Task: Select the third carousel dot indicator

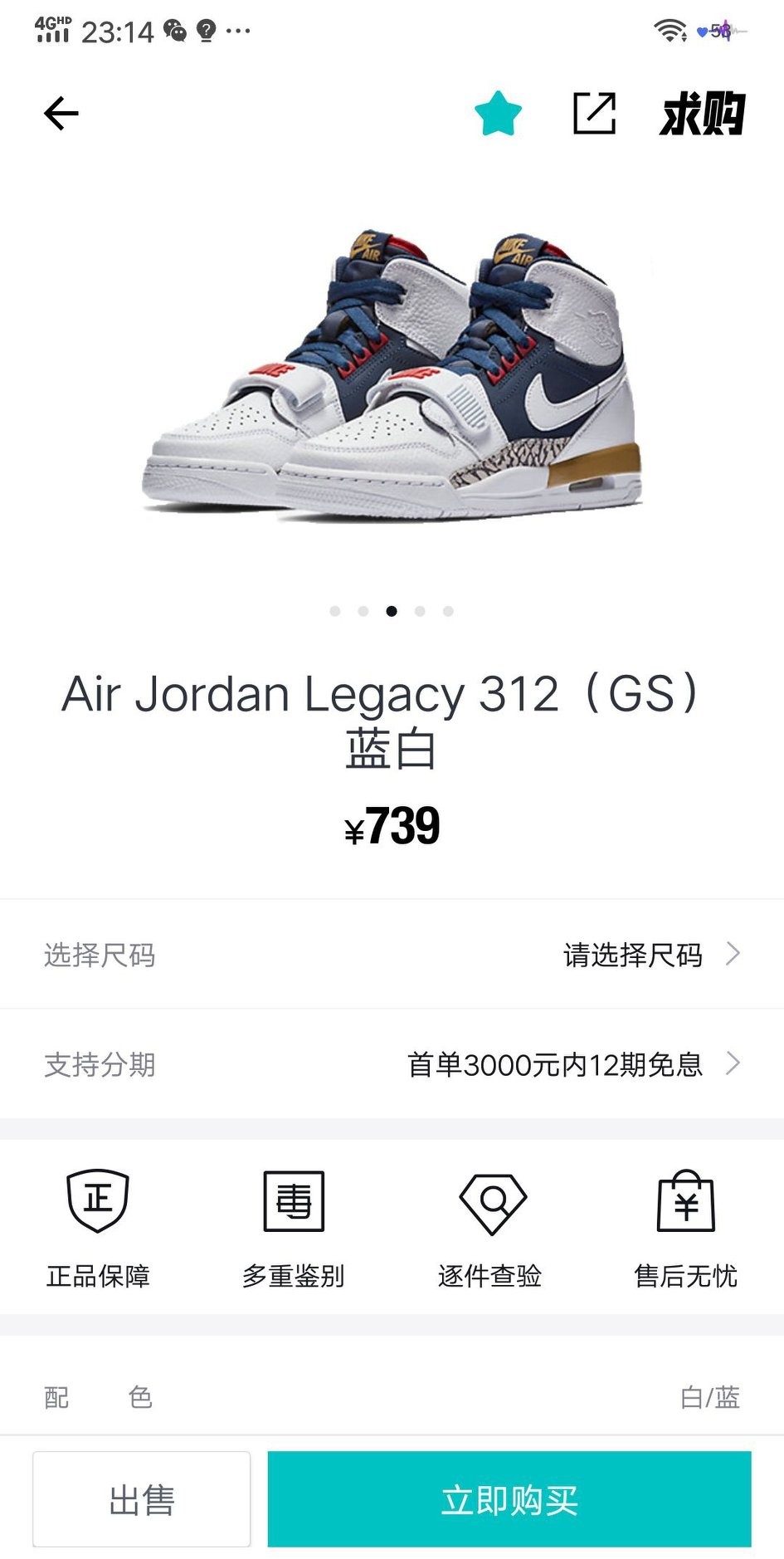Action: point(392,611)
